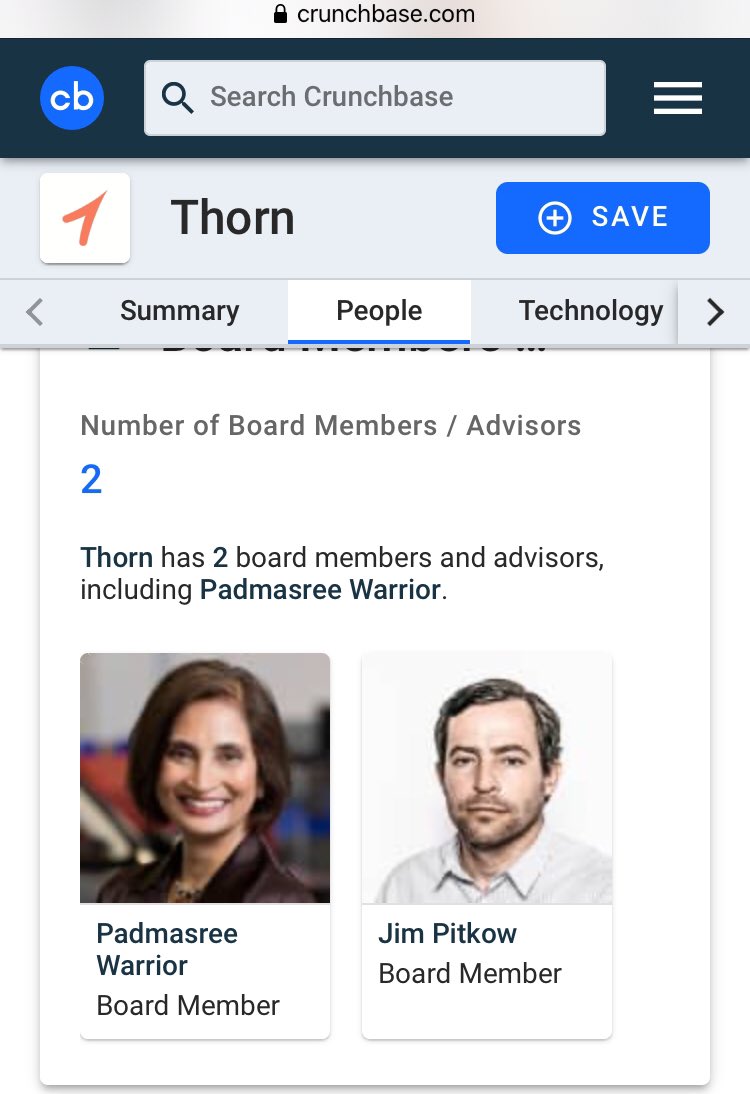The image size is (750, 1094).
Task: Tap the Padmasree Warrior link in the description
Action: click(x=320, y=589)
